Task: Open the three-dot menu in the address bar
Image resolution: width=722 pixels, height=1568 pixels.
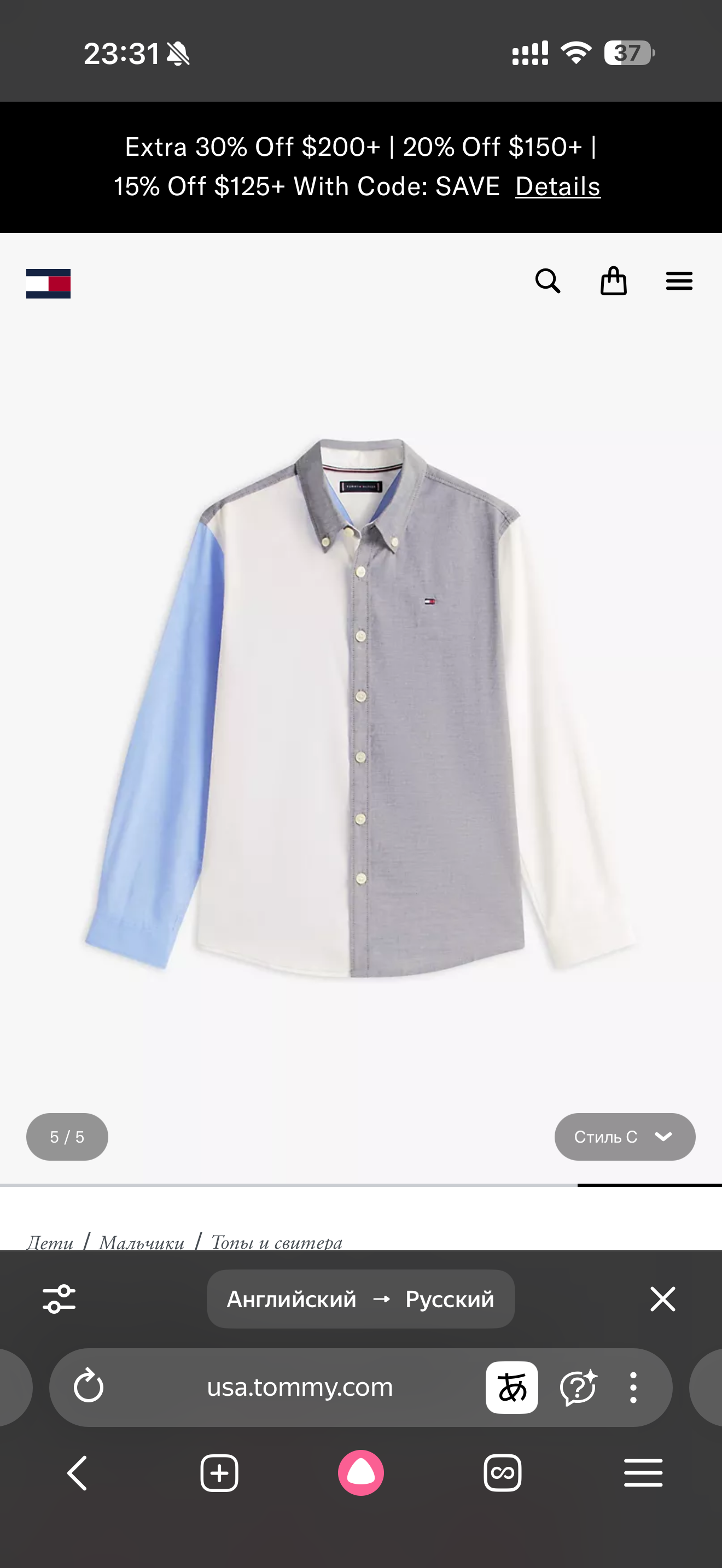Action: (x=633, y=1387)
